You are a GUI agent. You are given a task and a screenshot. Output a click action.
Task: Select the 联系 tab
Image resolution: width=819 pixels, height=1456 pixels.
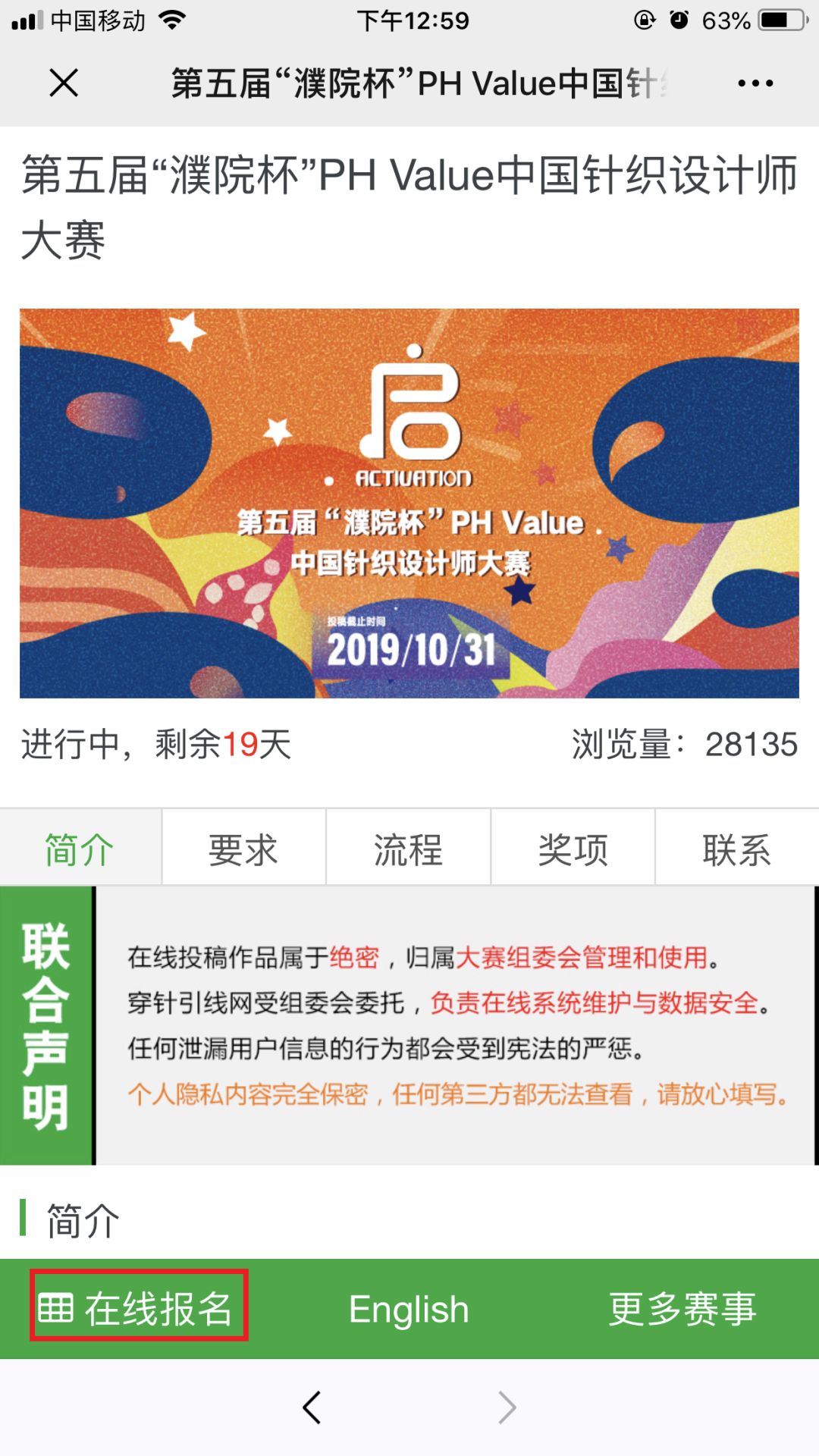click(736, 849)
